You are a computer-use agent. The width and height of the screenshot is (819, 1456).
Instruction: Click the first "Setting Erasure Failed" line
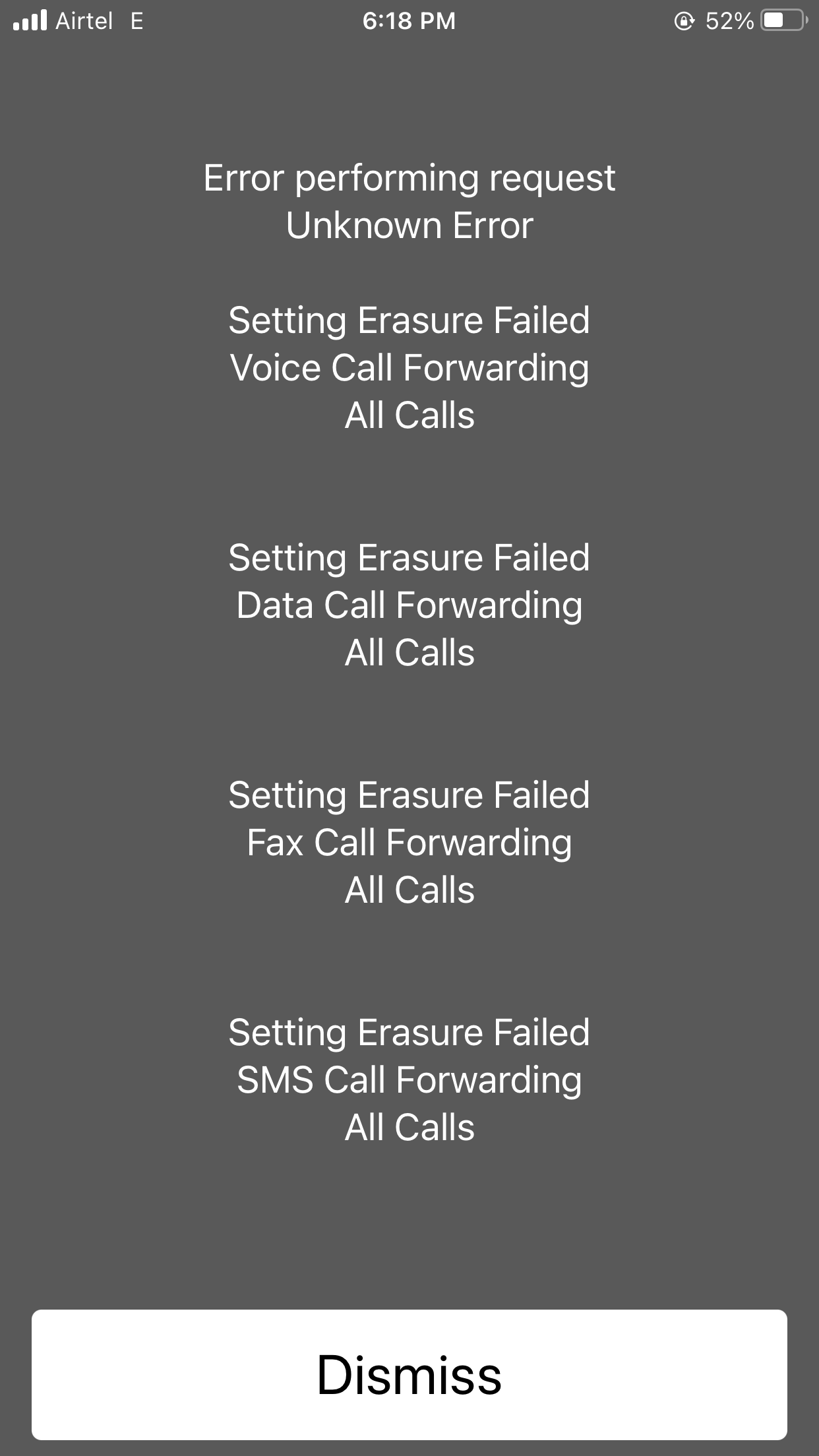pyautogui.click(x=409, y=321)
